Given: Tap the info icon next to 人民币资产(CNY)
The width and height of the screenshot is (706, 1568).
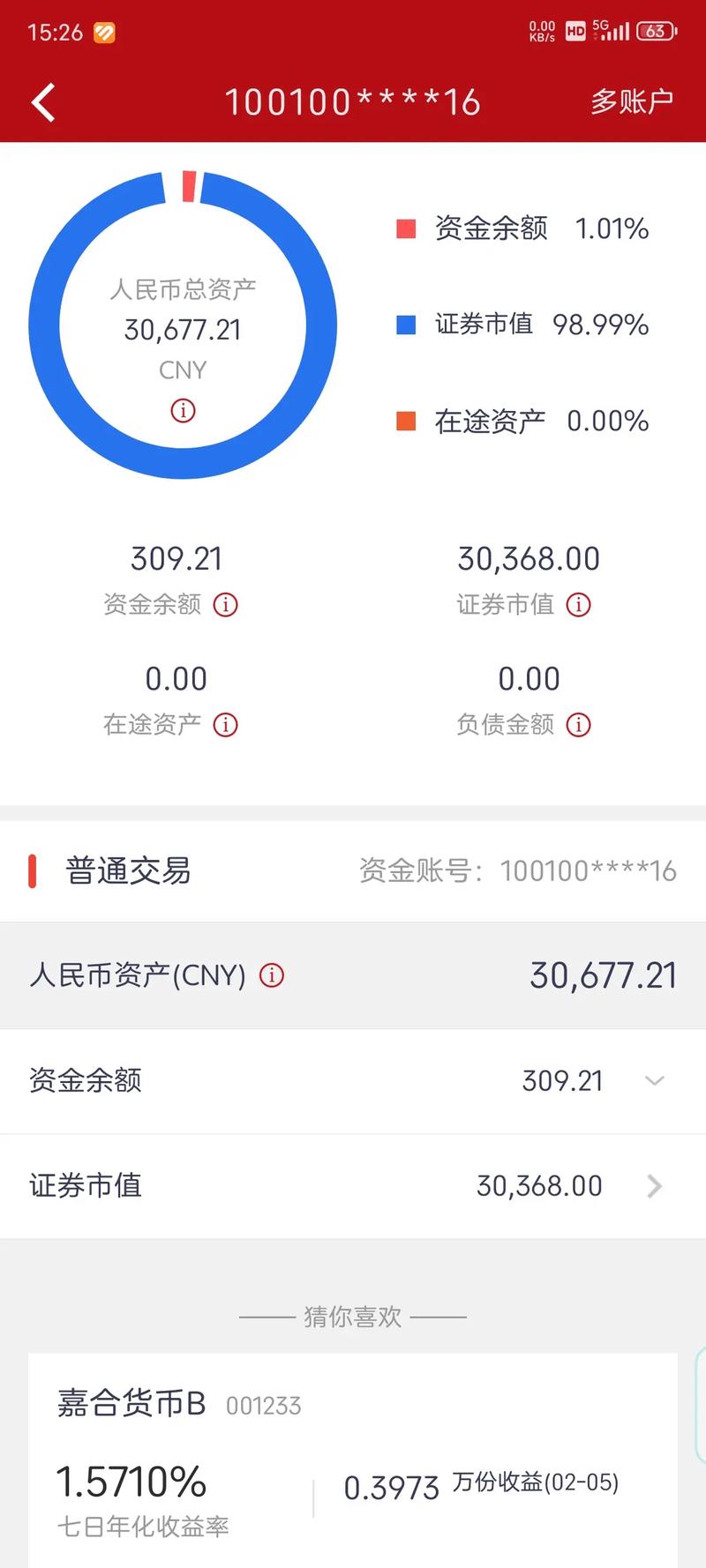Looking at the screenshot, I should [271, 975].
